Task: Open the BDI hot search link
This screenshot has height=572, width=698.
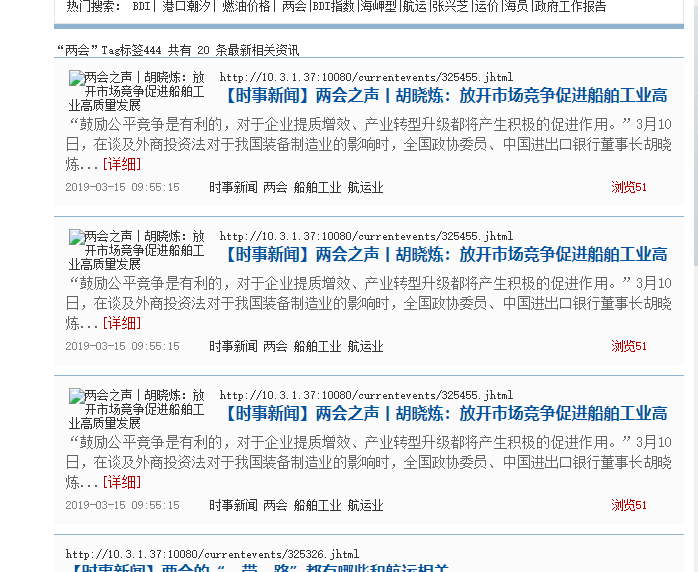Action: [x=141, y=6]
